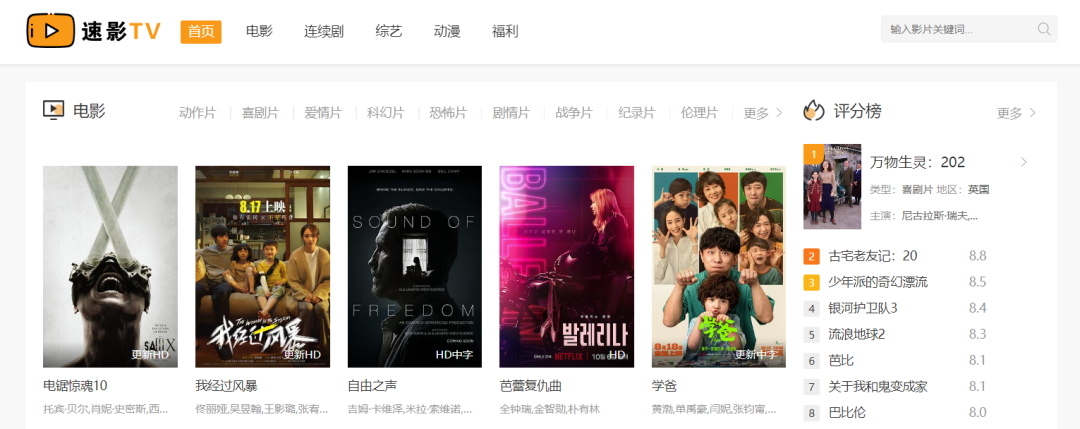The width and height of the screenshot is (1080, 429).
Task: Focus the movie keyword search field
Action: pos(955,30)
